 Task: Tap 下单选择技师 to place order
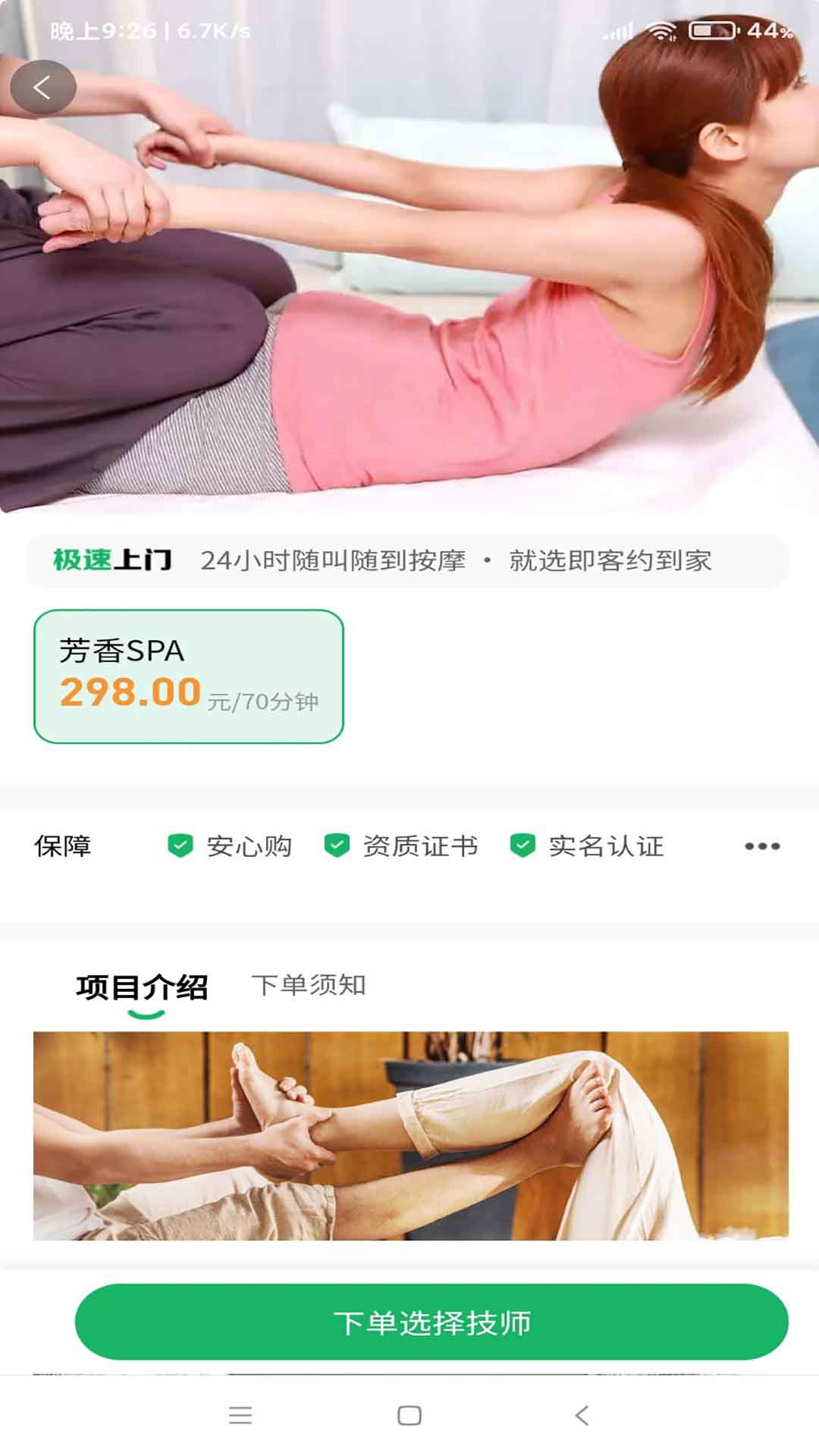431,1322
